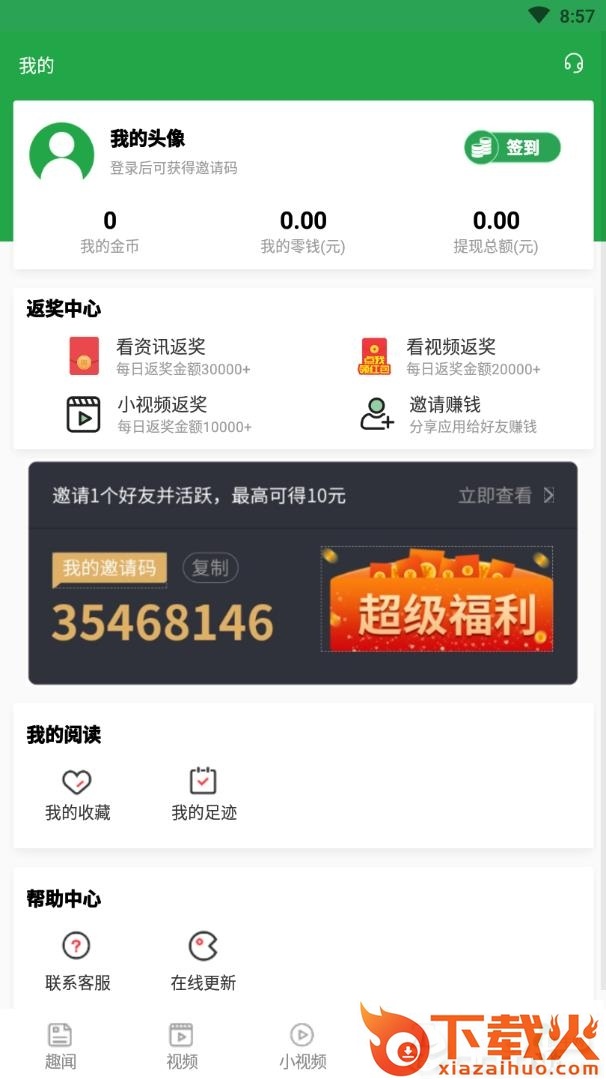Check 在线更新 for updates
606x1080 pixels.
pyautogui.click(x=203, y=960)
